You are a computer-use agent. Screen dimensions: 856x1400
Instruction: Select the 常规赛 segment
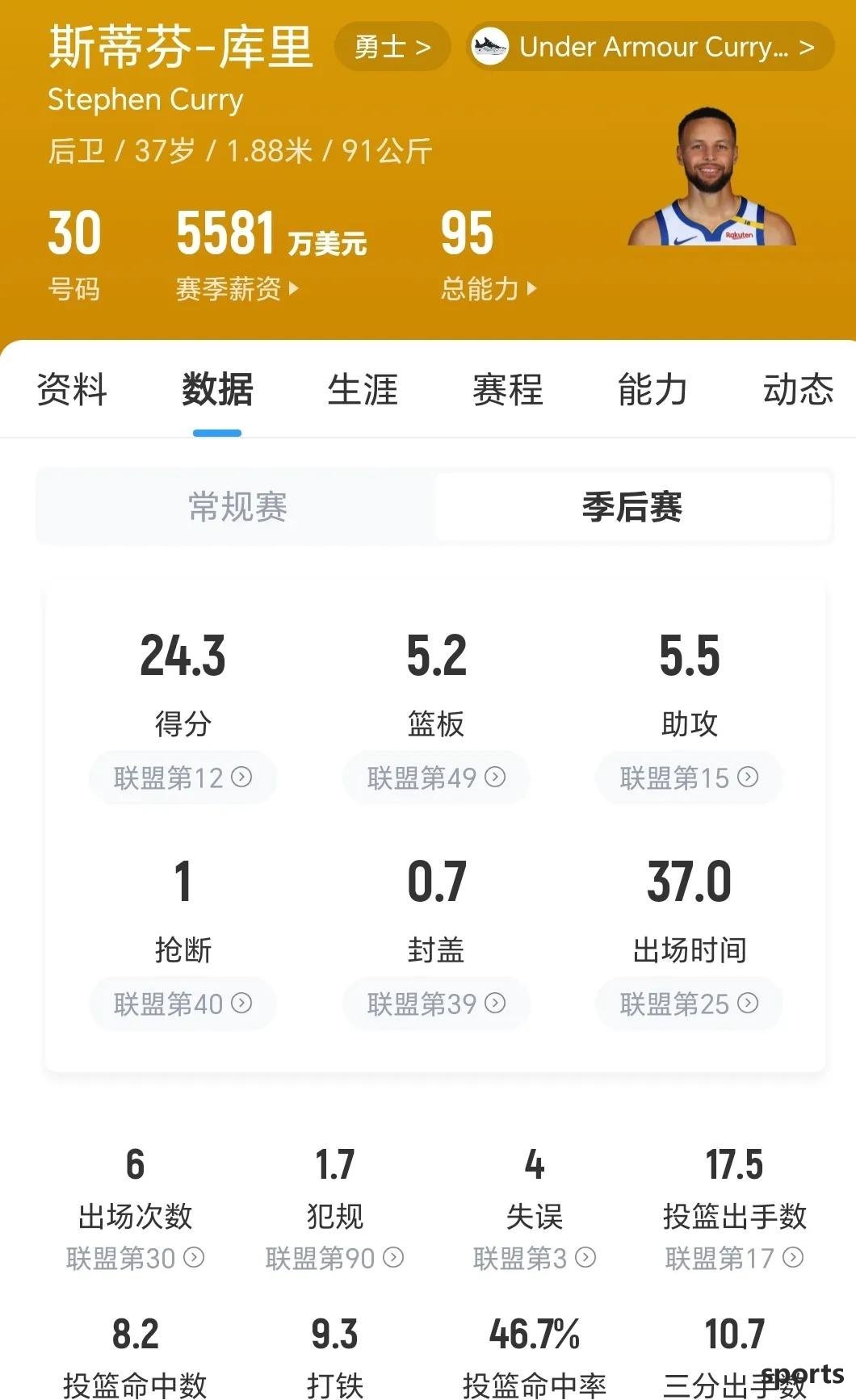click(237, 507)
